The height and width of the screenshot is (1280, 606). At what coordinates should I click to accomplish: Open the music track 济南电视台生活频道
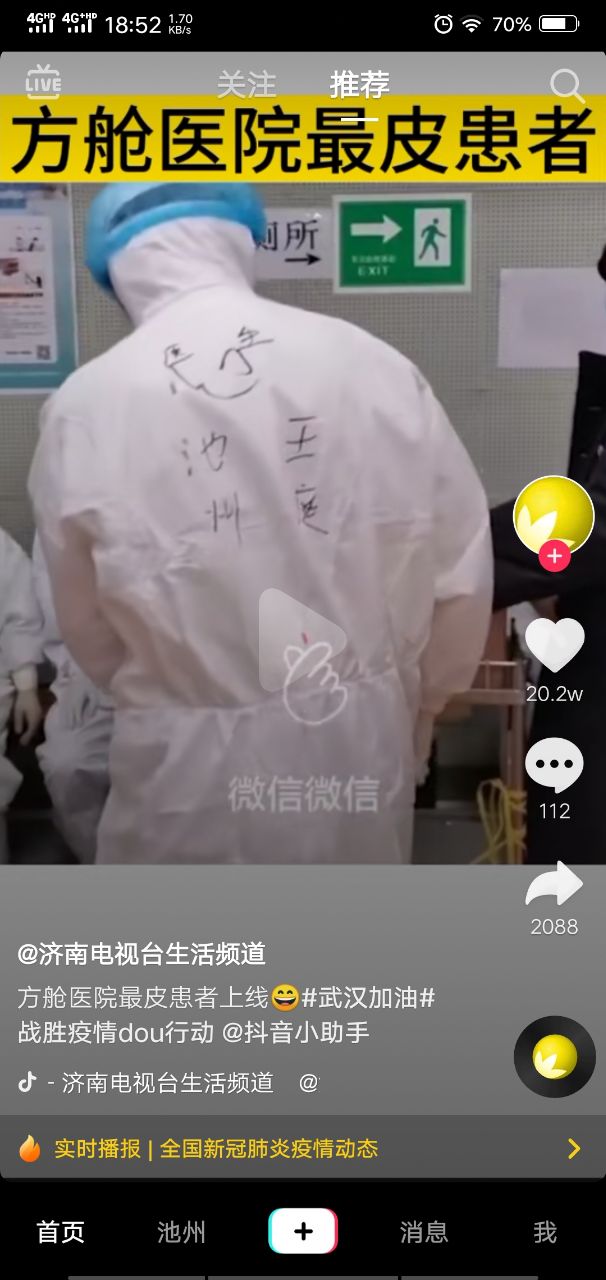pos(167,1082)
